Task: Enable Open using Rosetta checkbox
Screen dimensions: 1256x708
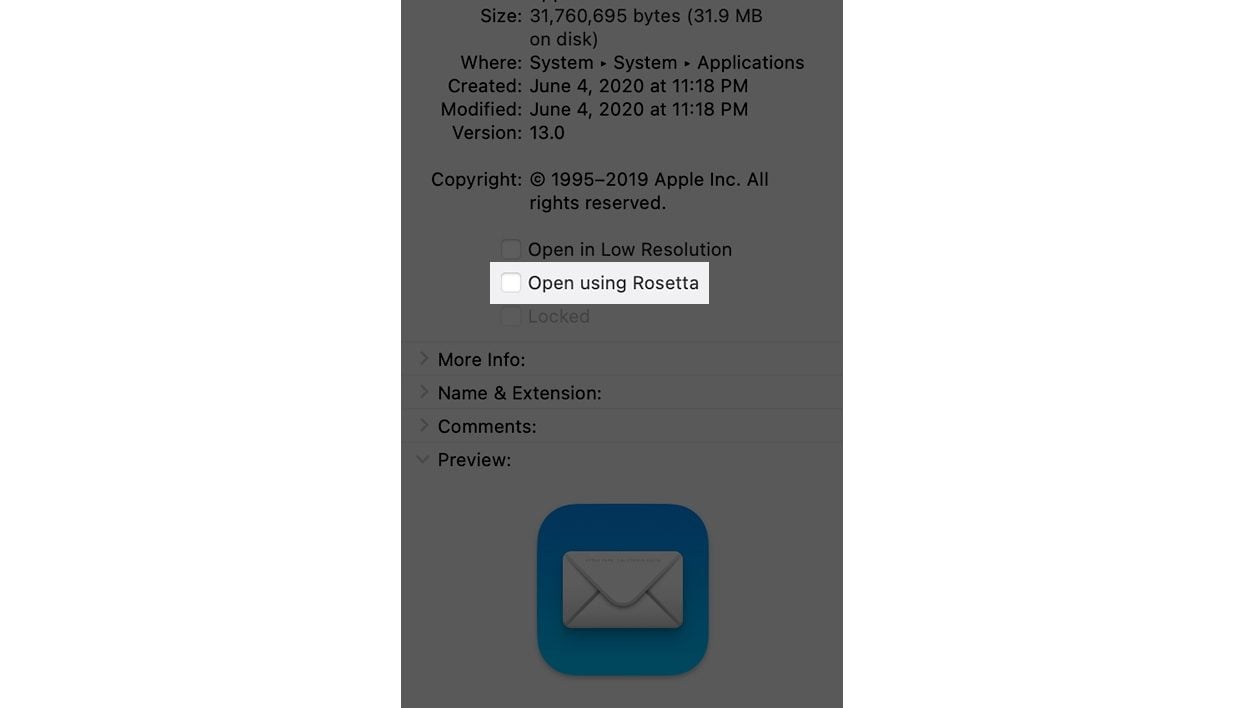Action: (x=511, y=283)
